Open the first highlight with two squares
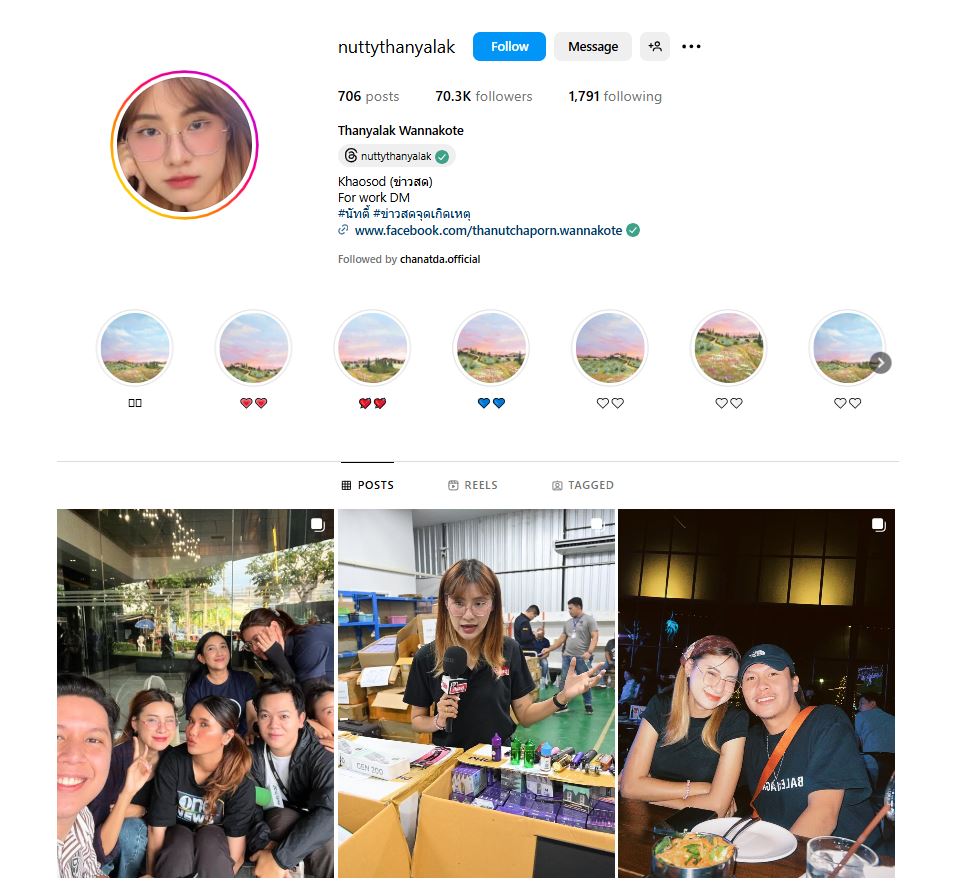956x882 pixels. (x=135, y=348)
